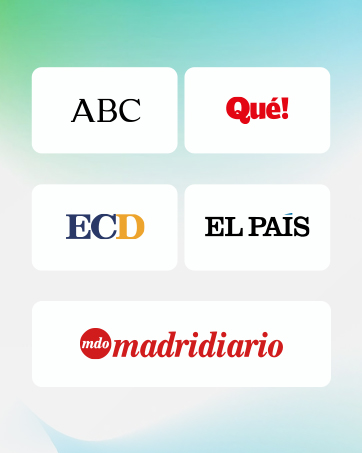
Task: Tap the El País card
Action: (257, 227)
